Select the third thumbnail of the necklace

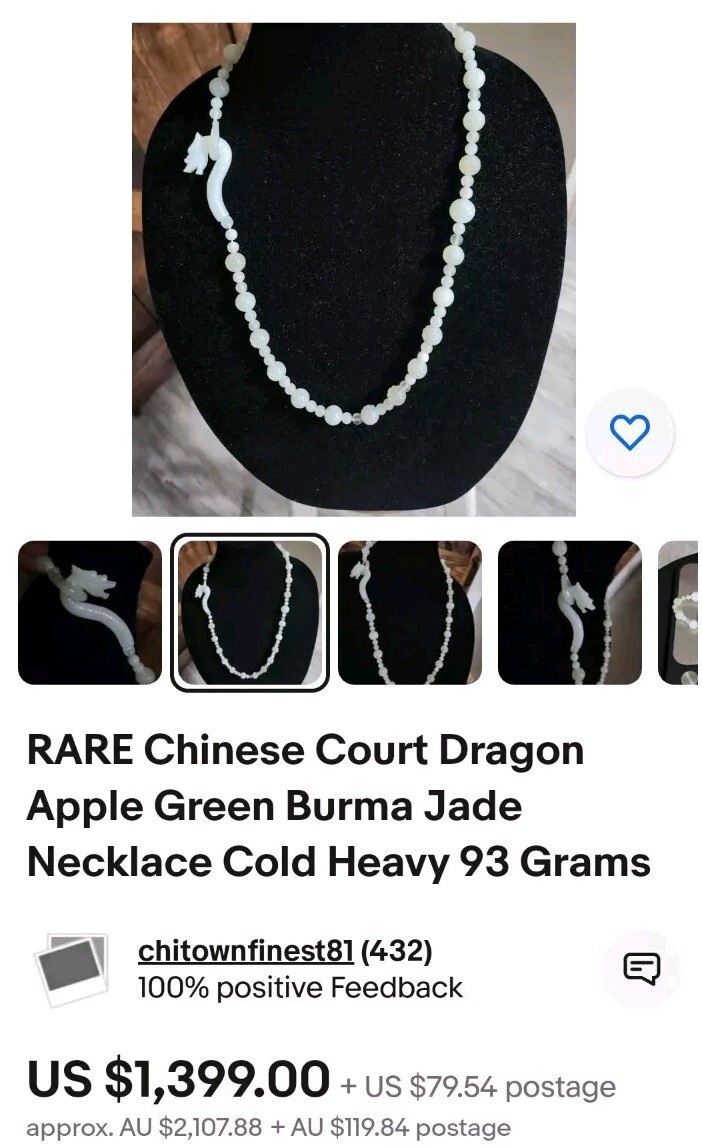tap(410, 612)
